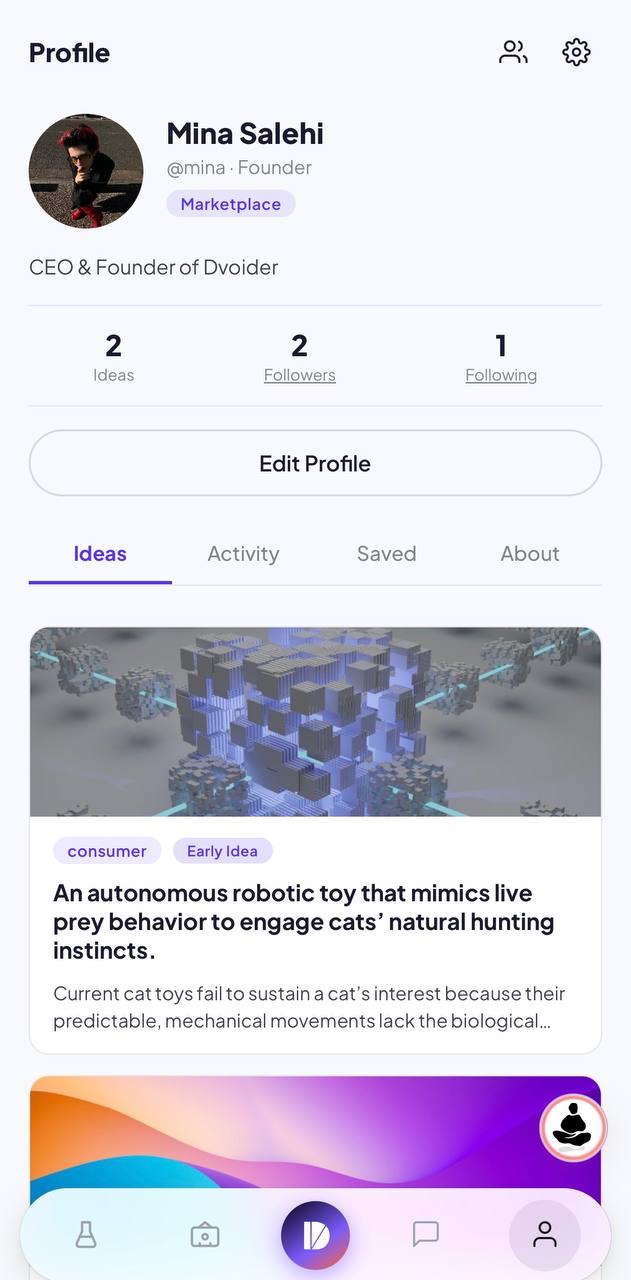Image resolution: width=631 pixels, height=1280 pixels.
Task: Select the Ideas tab
Action: (100, 553)
